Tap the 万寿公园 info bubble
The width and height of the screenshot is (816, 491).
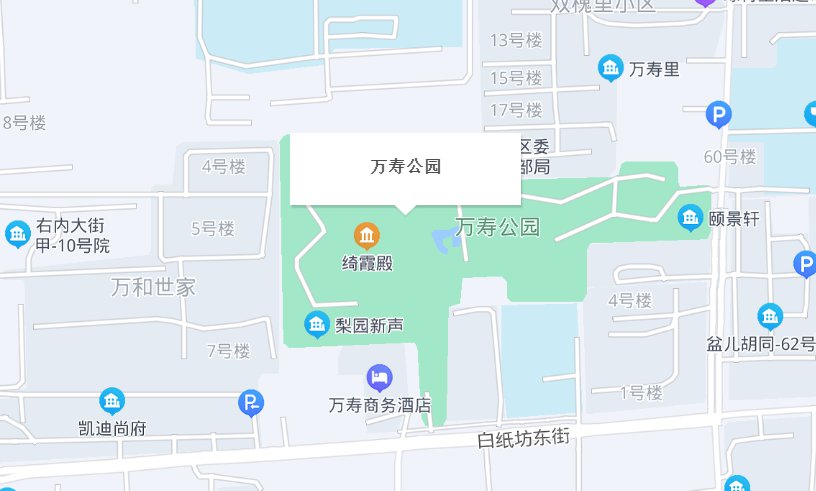point(405,168)
